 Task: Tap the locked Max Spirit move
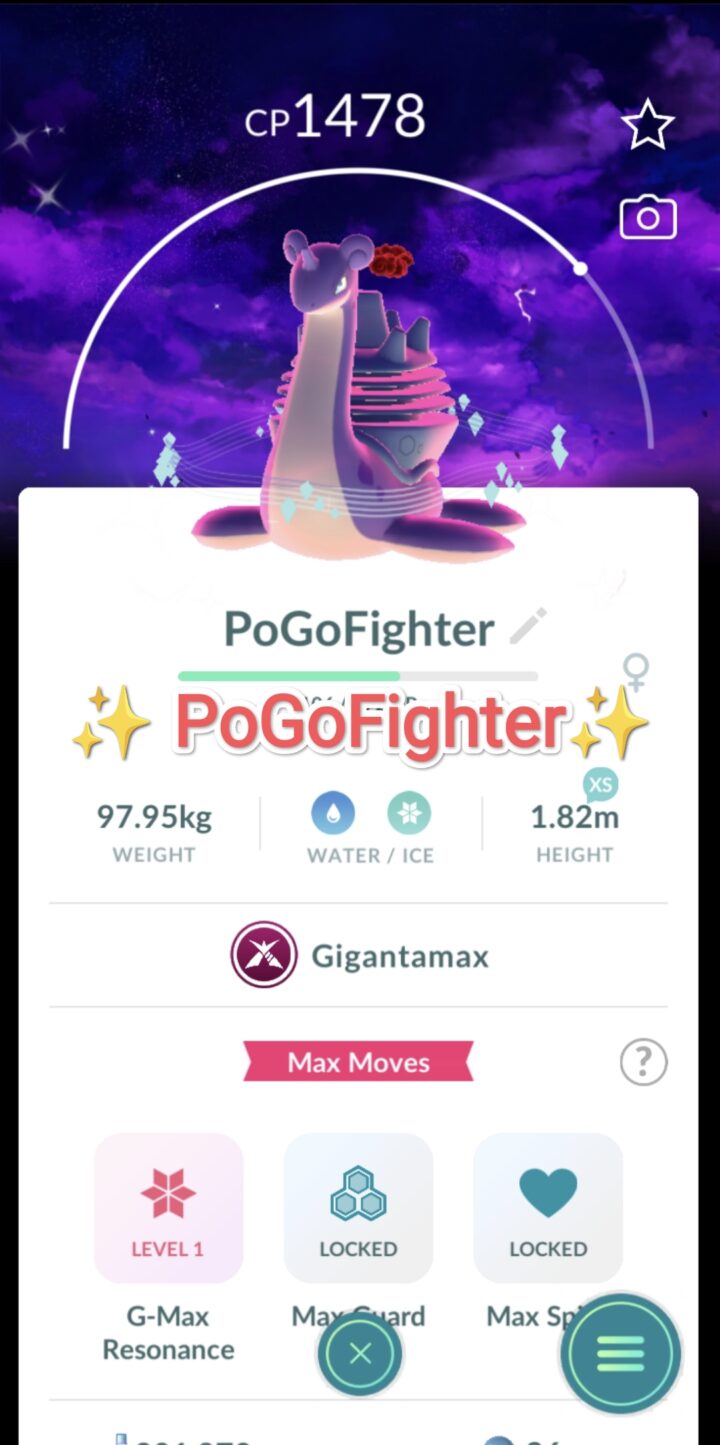point(548,1208)
